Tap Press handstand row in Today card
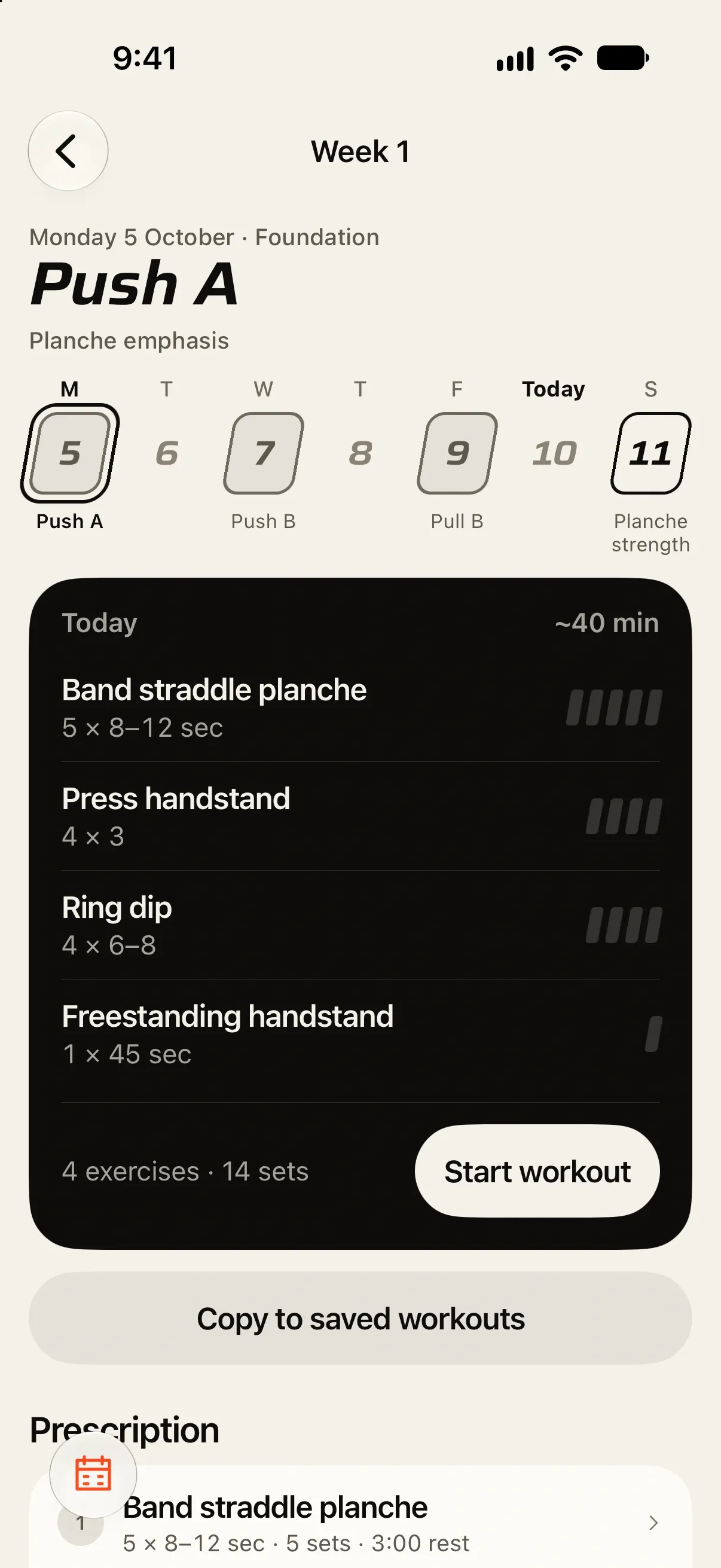The height and width of the screenshot is (1568, 721). click(x=360, y=816)
